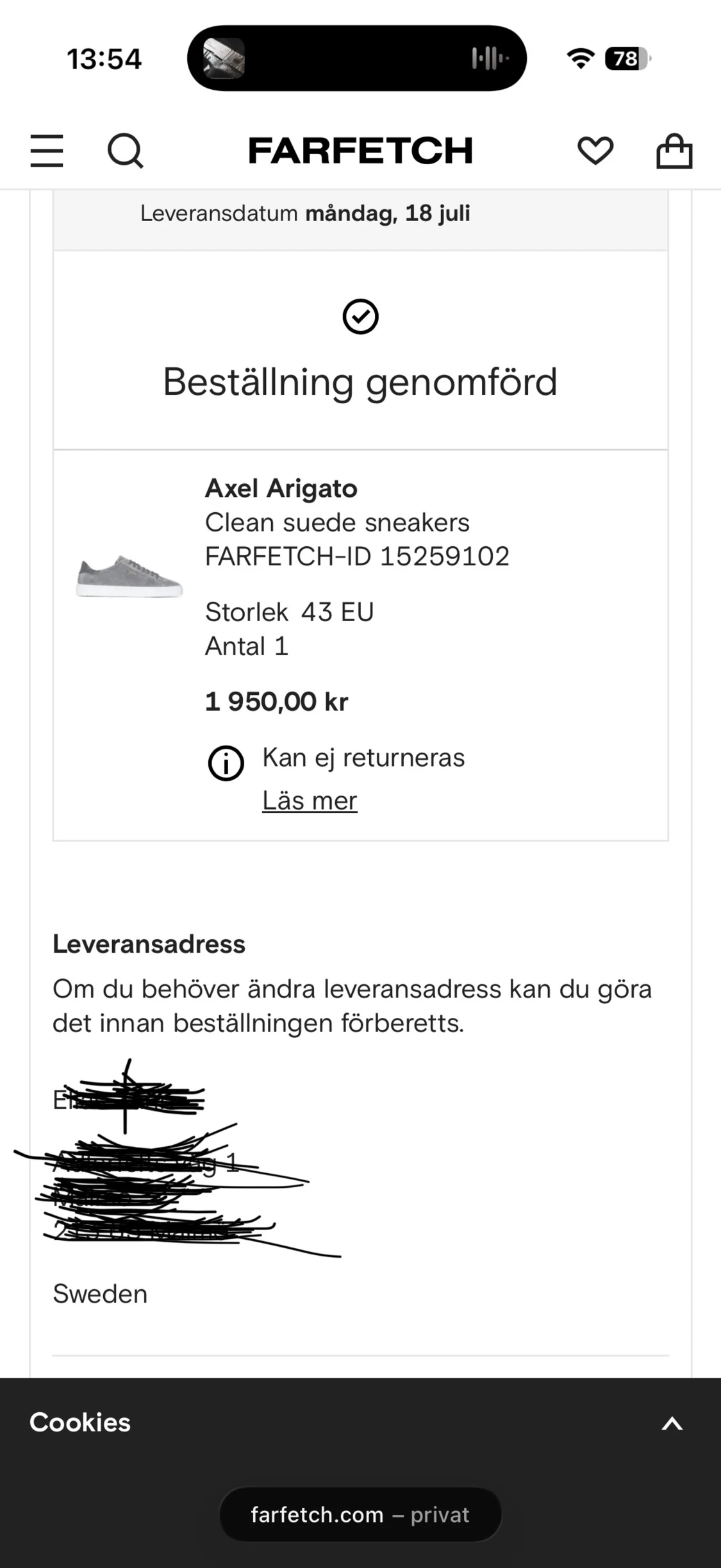Viewport: 721px width, 1568px height.
Task: Expand the Läs mer disclosure
Action: click(x=309, y=801)
